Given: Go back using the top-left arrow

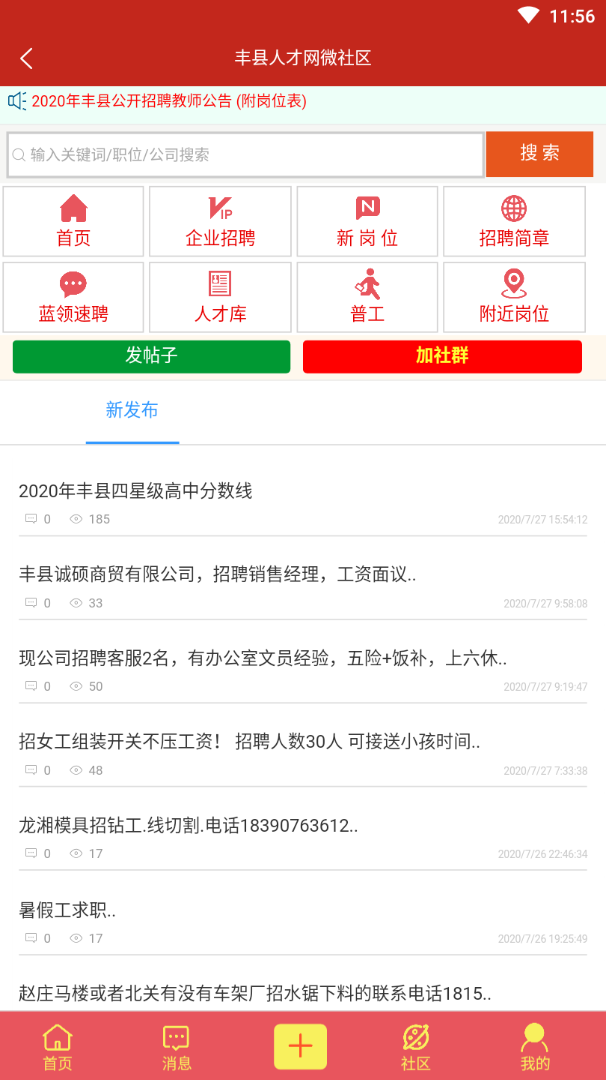Looking at the screenshot, I should tap(26, 58).
